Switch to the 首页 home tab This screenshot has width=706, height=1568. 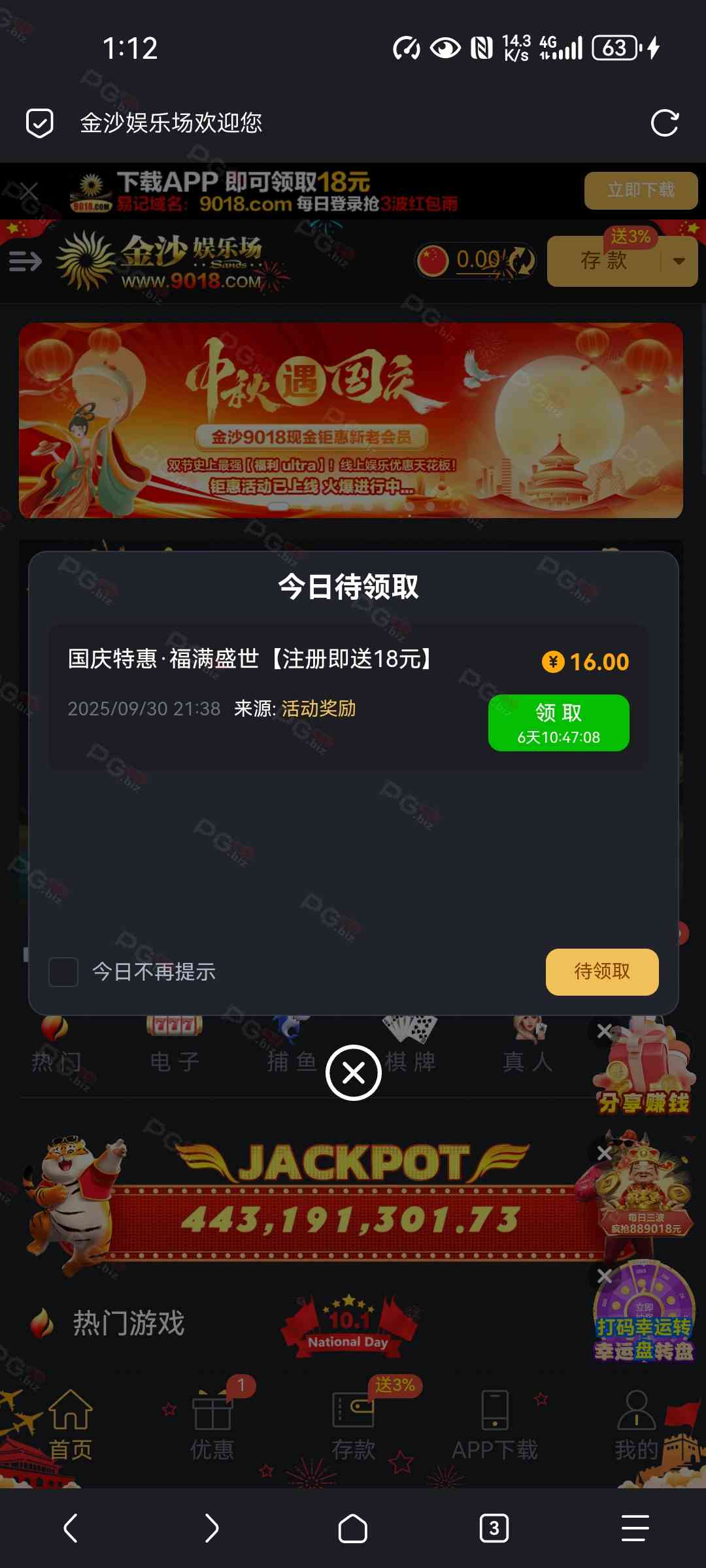click(x=70, y=1423)
